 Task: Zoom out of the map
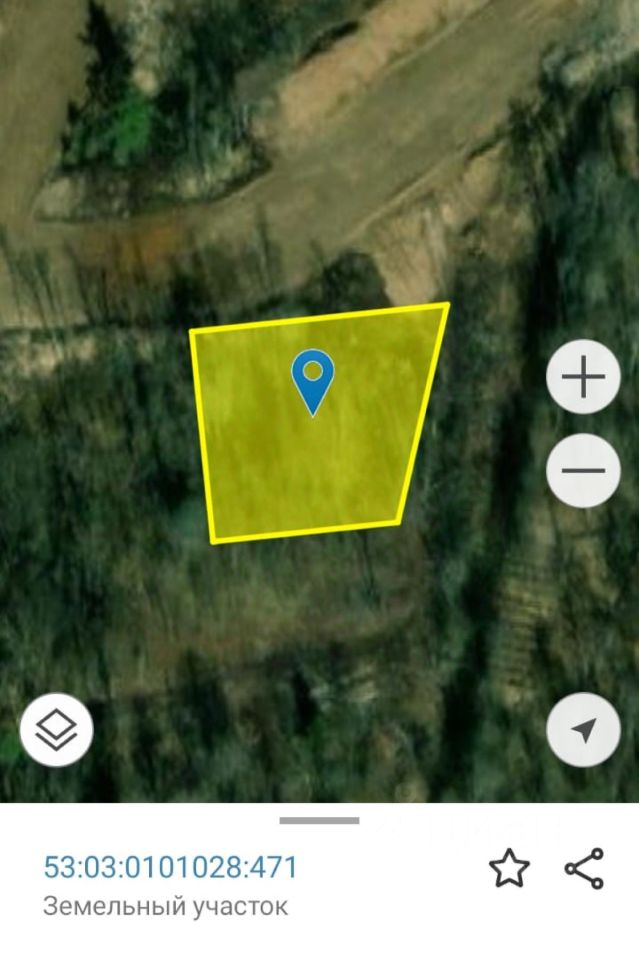[584, 470]
